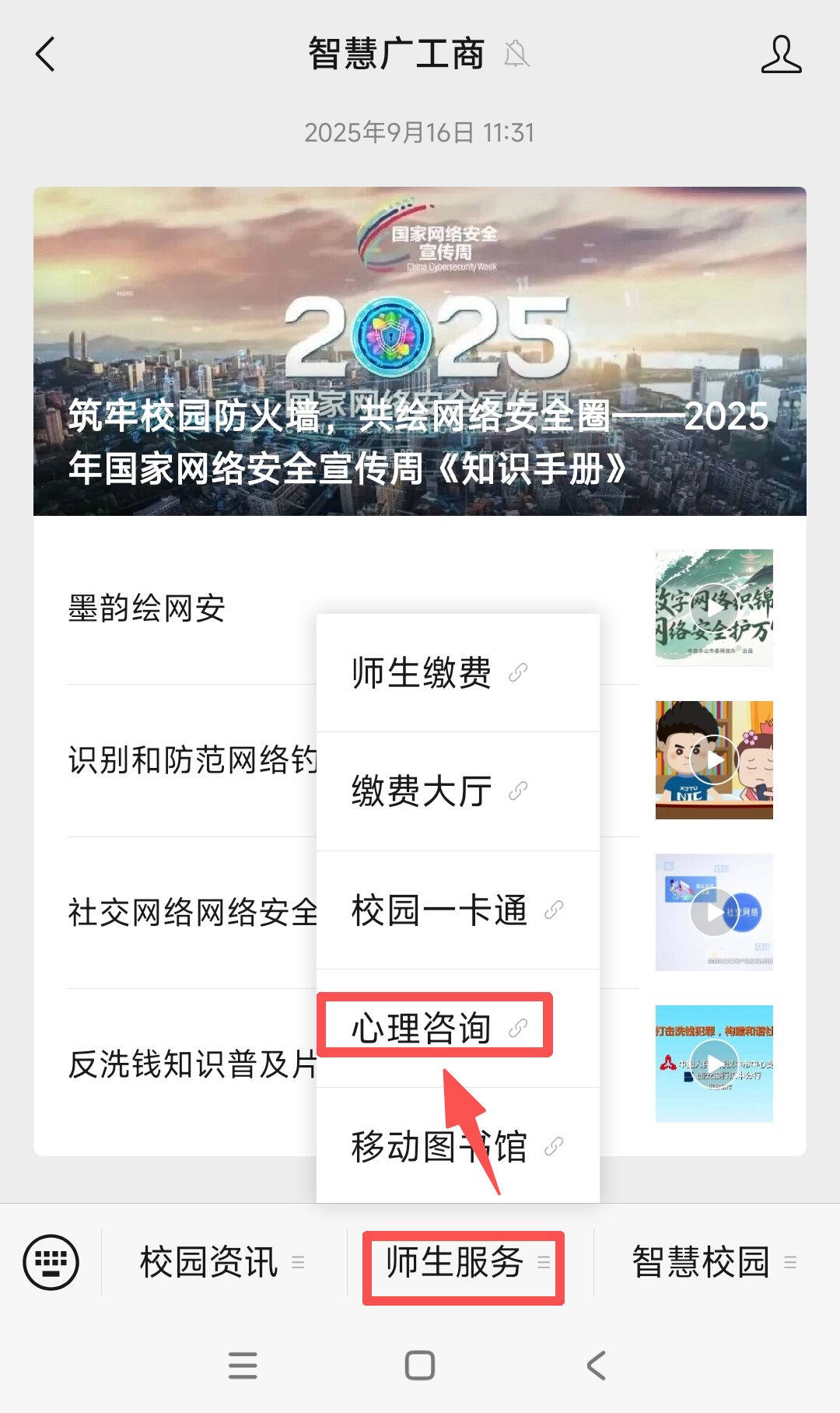Open the 墨韵绘网安 article
840x1413 pixels.
(148, 608)
